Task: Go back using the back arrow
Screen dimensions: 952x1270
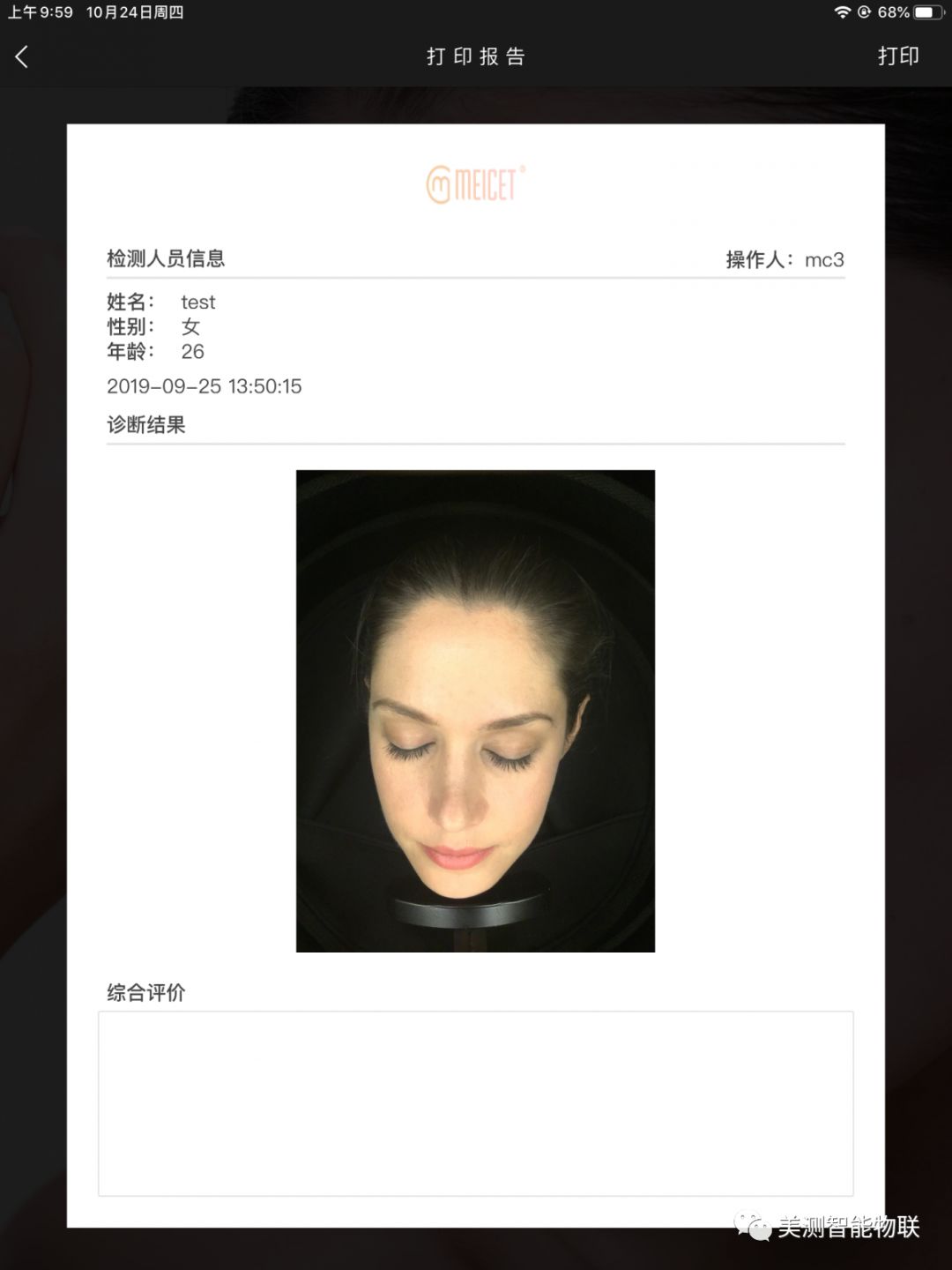Action: coord(22,56)
